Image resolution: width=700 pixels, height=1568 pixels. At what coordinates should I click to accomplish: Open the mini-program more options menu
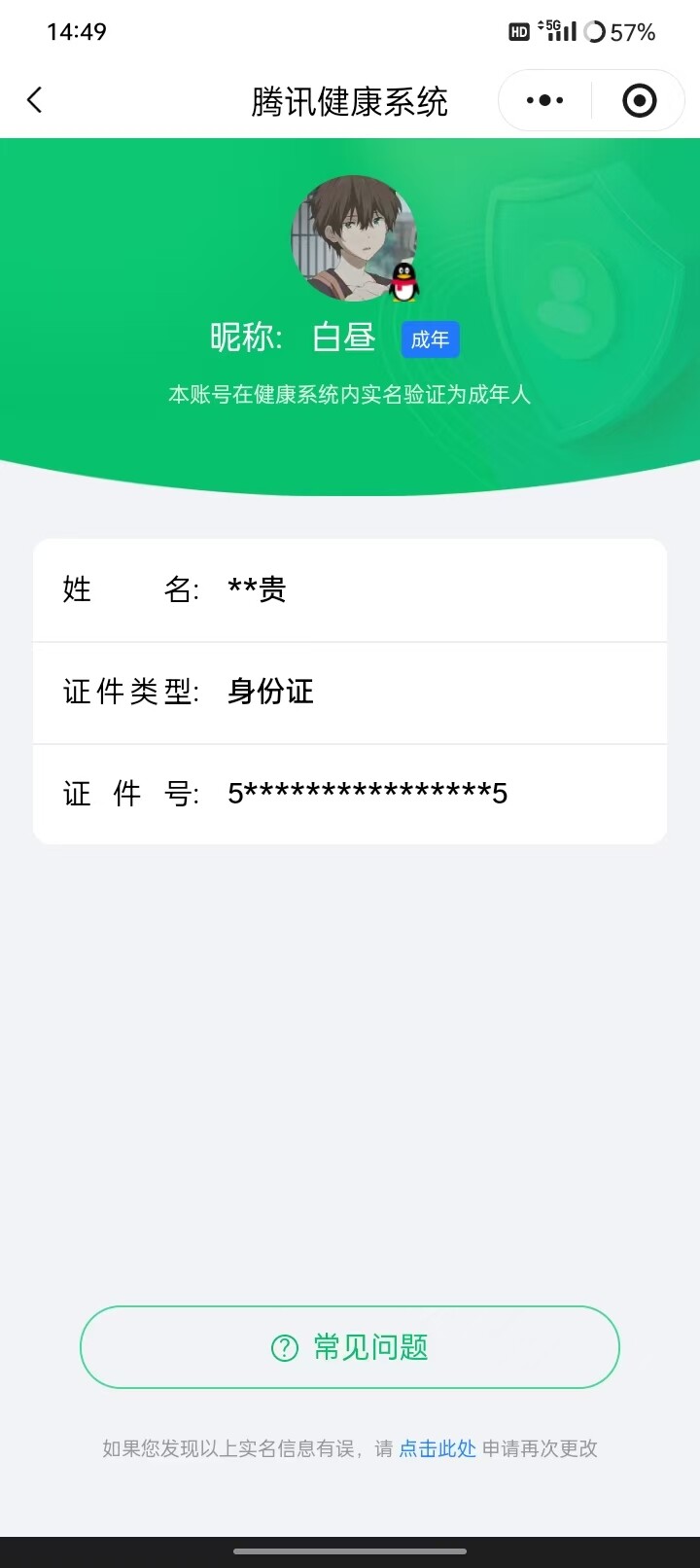tap(542, 99)
